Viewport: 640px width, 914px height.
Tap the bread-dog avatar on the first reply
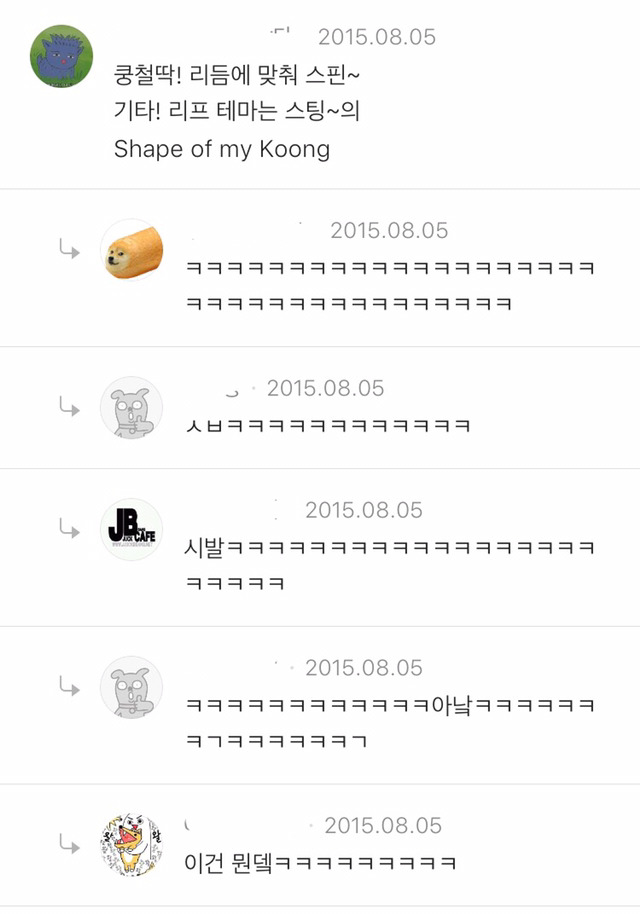(x=132, y=250)
